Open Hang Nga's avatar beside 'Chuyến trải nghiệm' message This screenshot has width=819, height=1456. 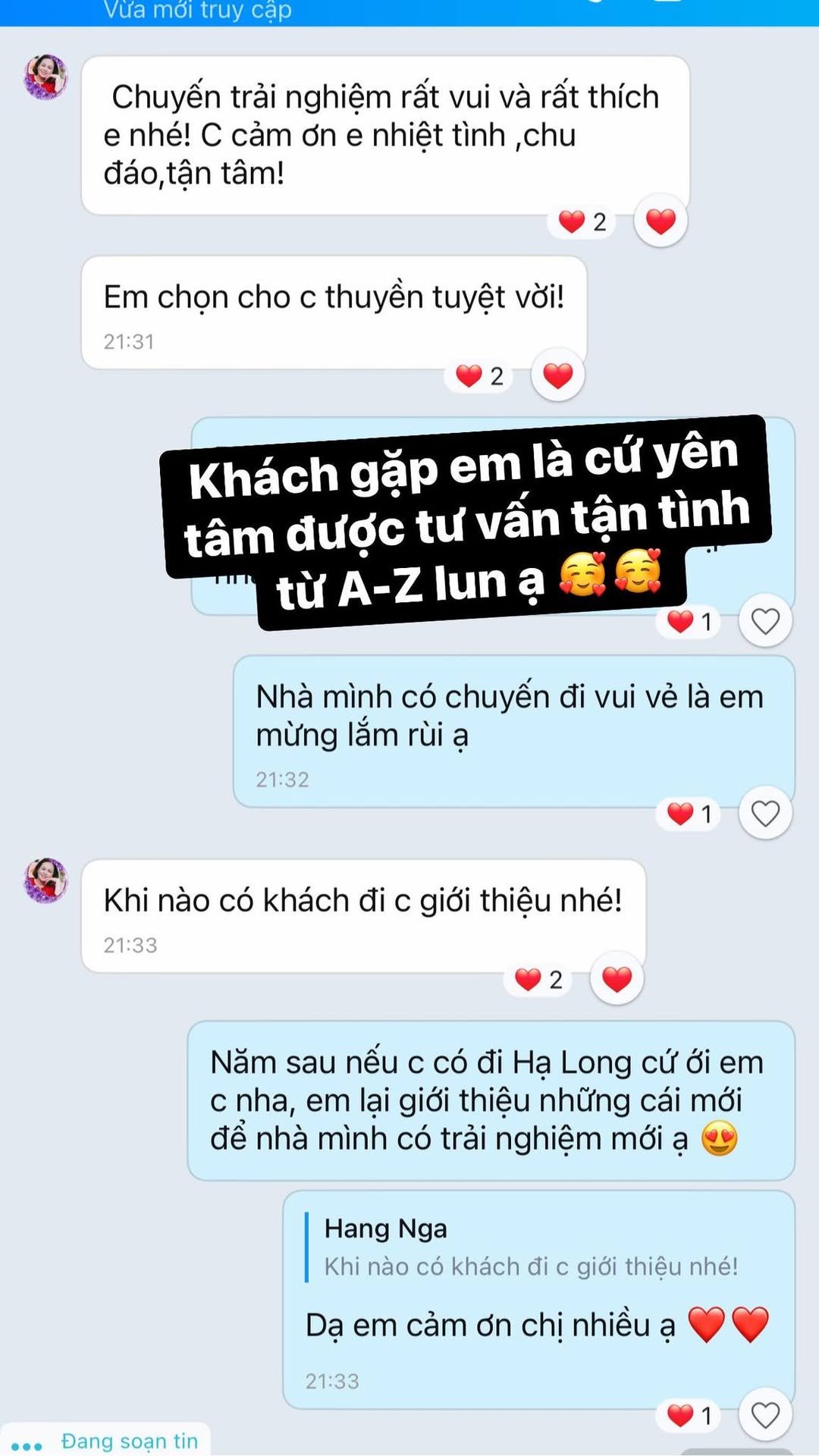tap(45, 77)
